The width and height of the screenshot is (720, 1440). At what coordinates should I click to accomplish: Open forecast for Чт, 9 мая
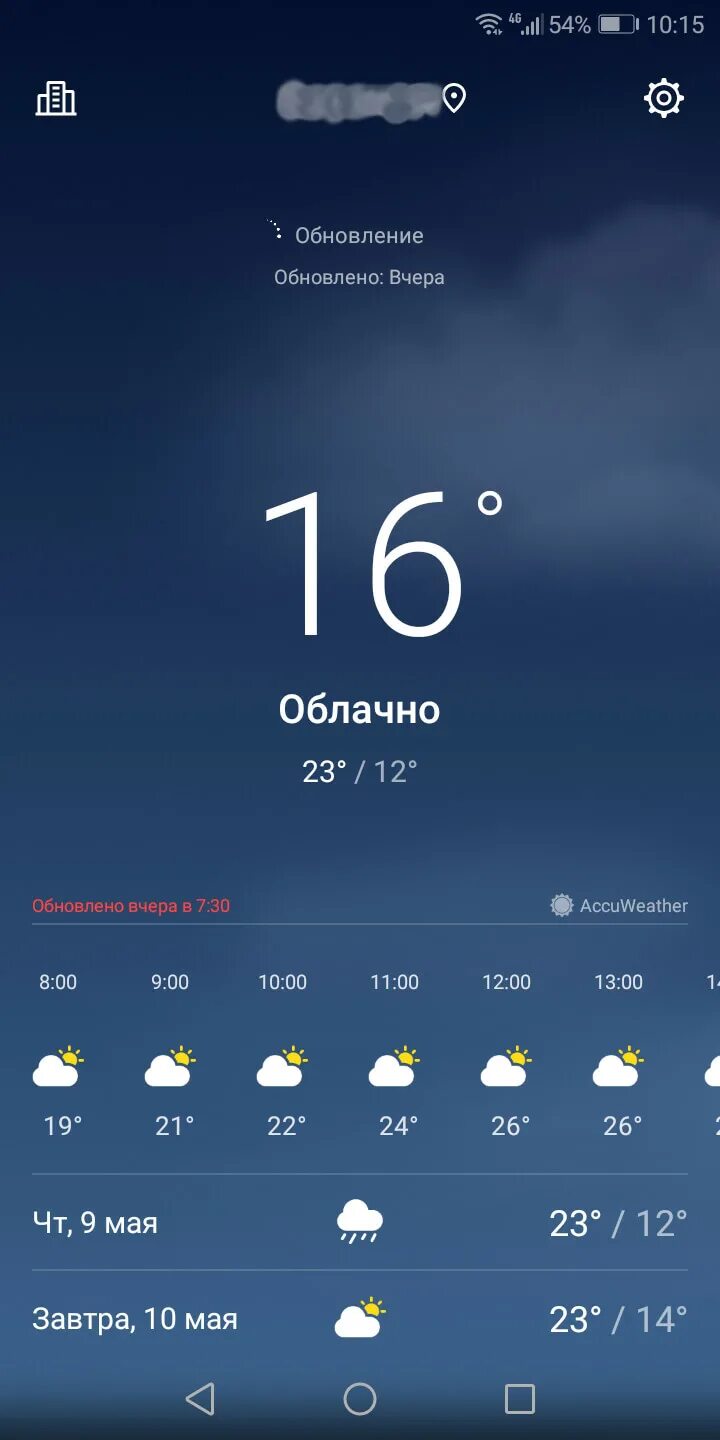point(360,1222)
